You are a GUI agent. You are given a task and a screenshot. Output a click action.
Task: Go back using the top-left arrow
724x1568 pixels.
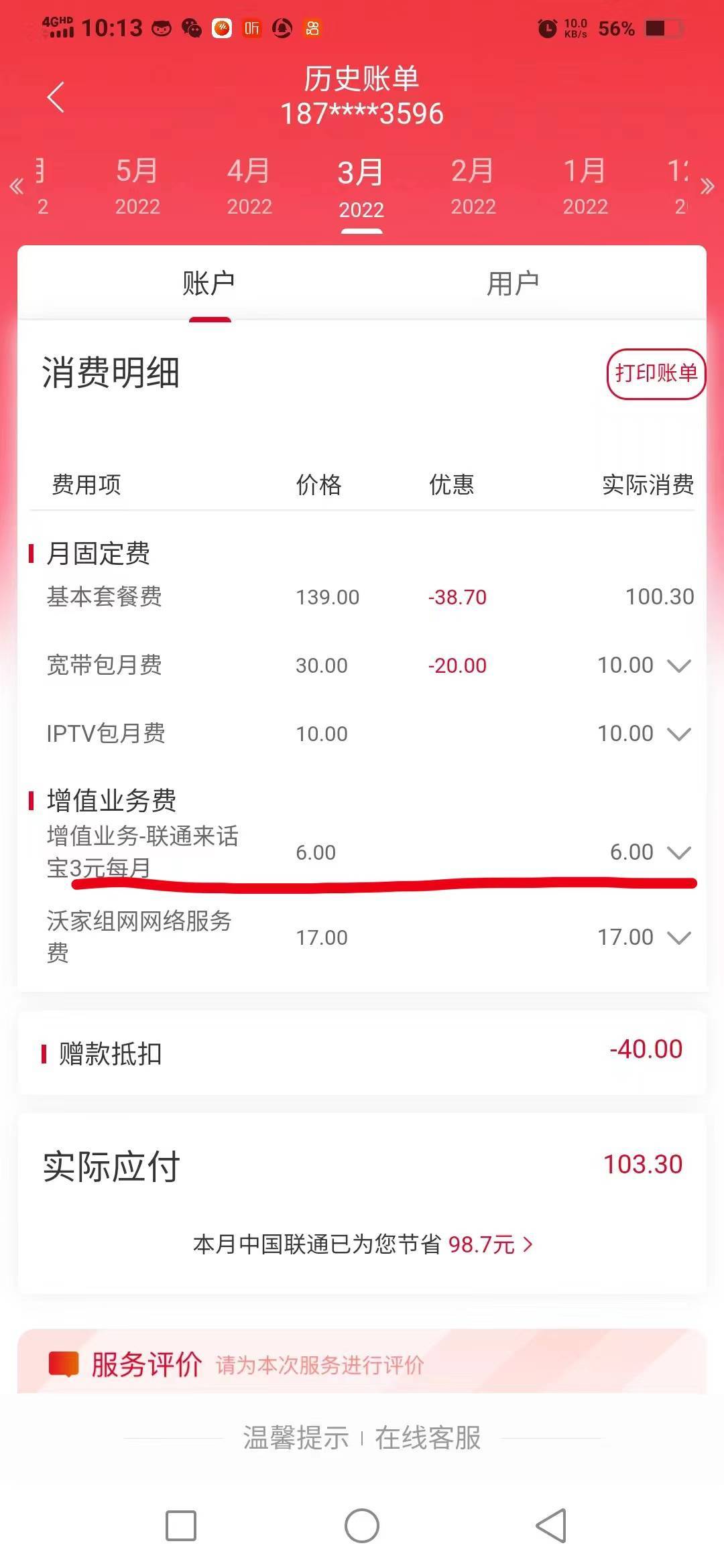pyautogui.click(x=56, y=97)
